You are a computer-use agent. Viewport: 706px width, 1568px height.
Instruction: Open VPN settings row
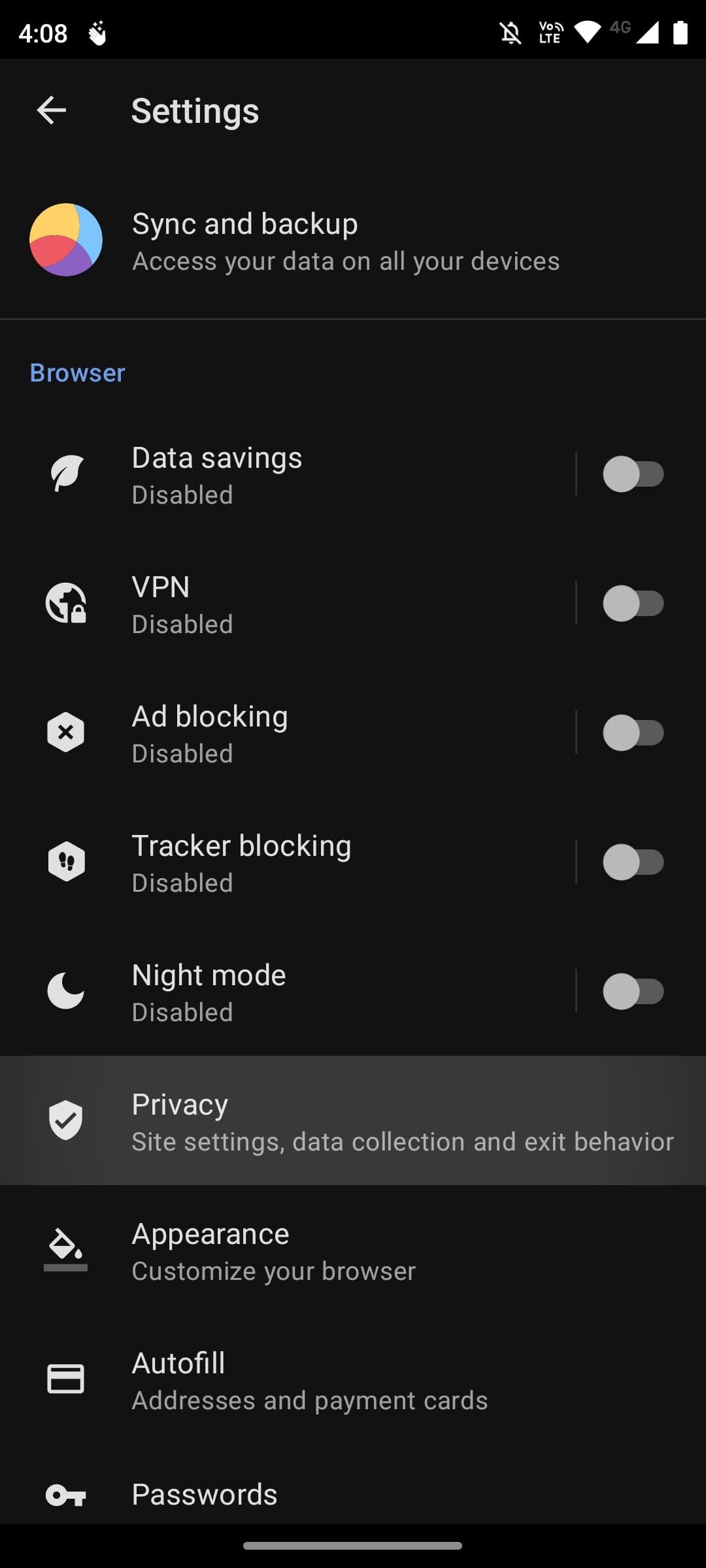coord(288,604)
